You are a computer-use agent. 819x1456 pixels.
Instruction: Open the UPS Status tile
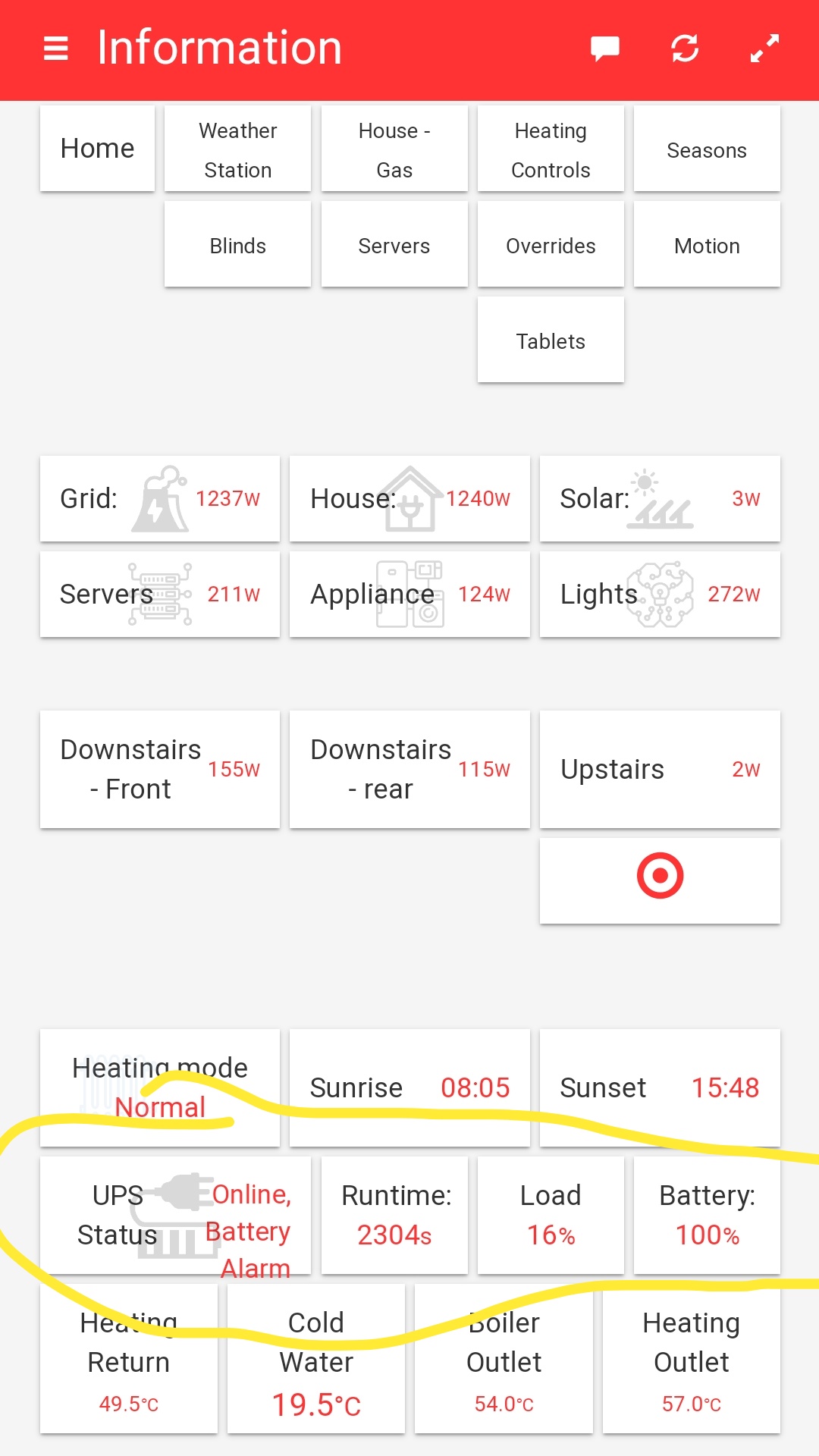click(x=175, y=1215)
